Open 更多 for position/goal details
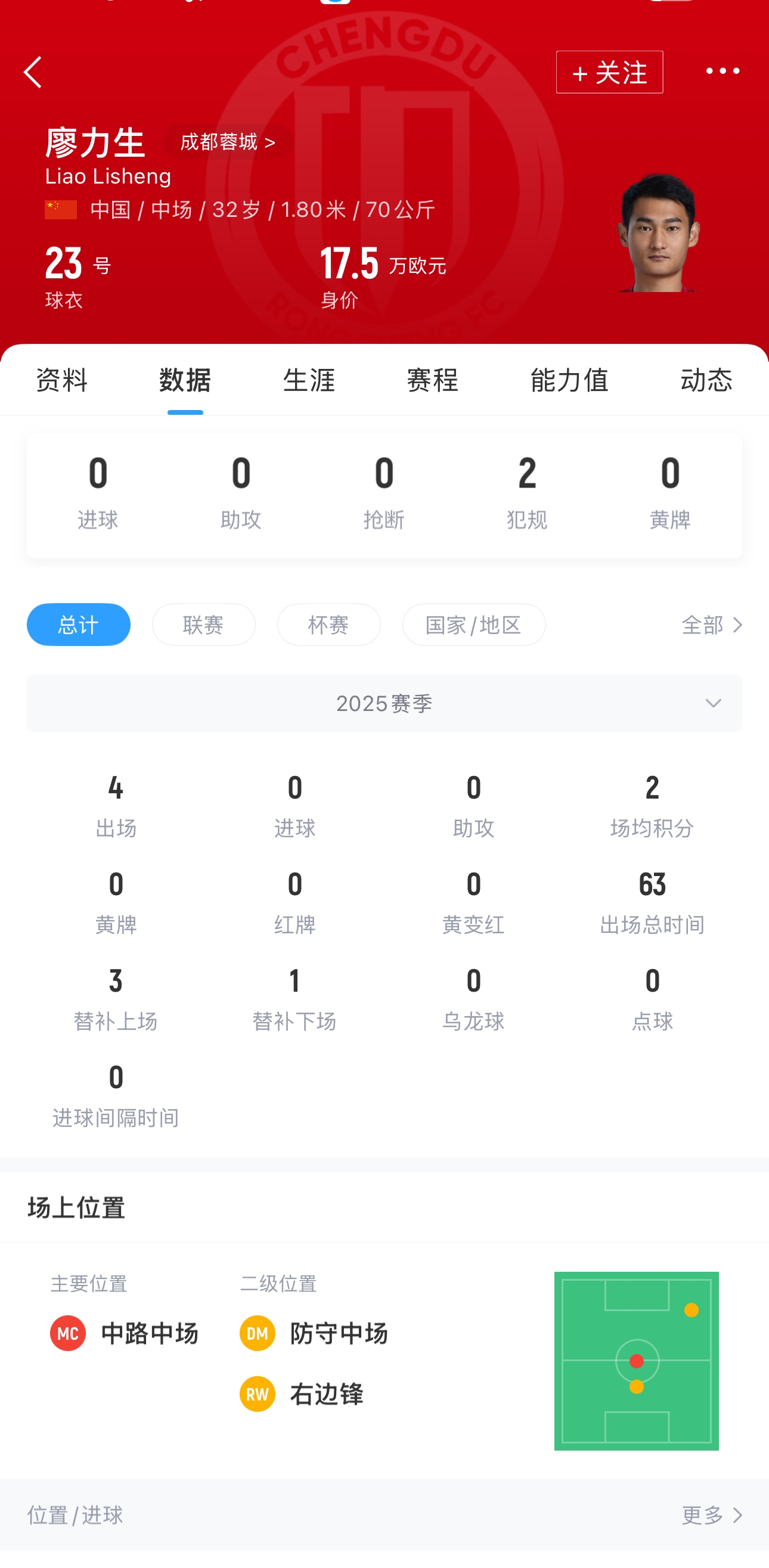The height and width of the screenshot is (1568, 769). (x=711, y=1514)
